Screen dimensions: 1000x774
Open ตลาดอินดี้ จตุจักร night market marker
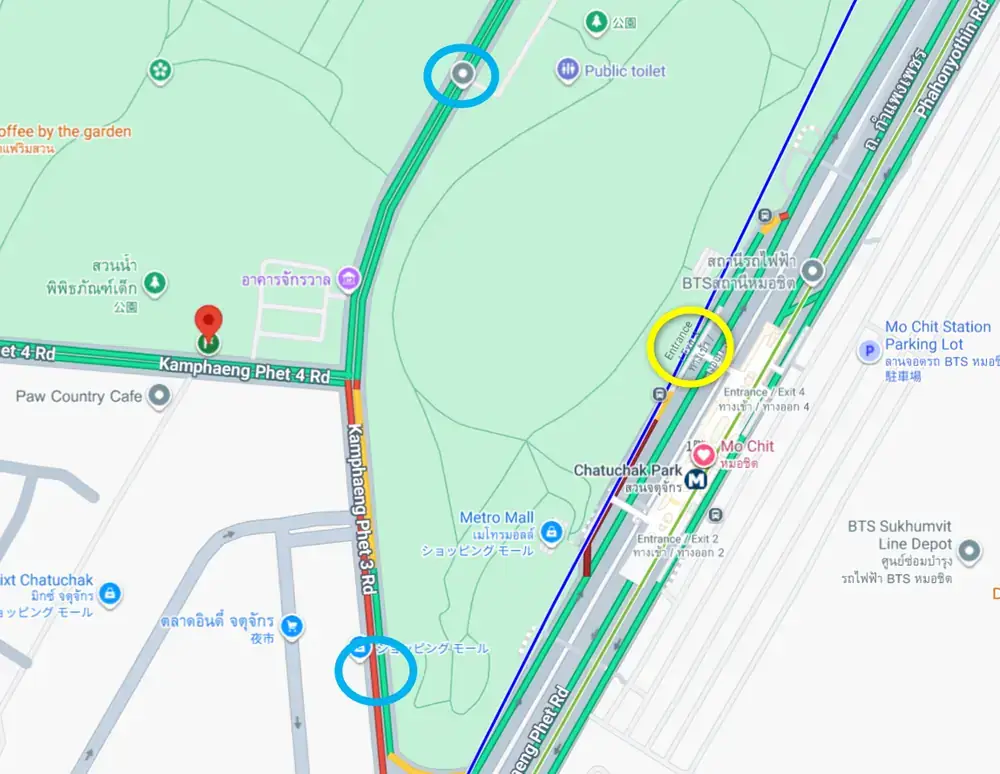[x=292, y=626]
